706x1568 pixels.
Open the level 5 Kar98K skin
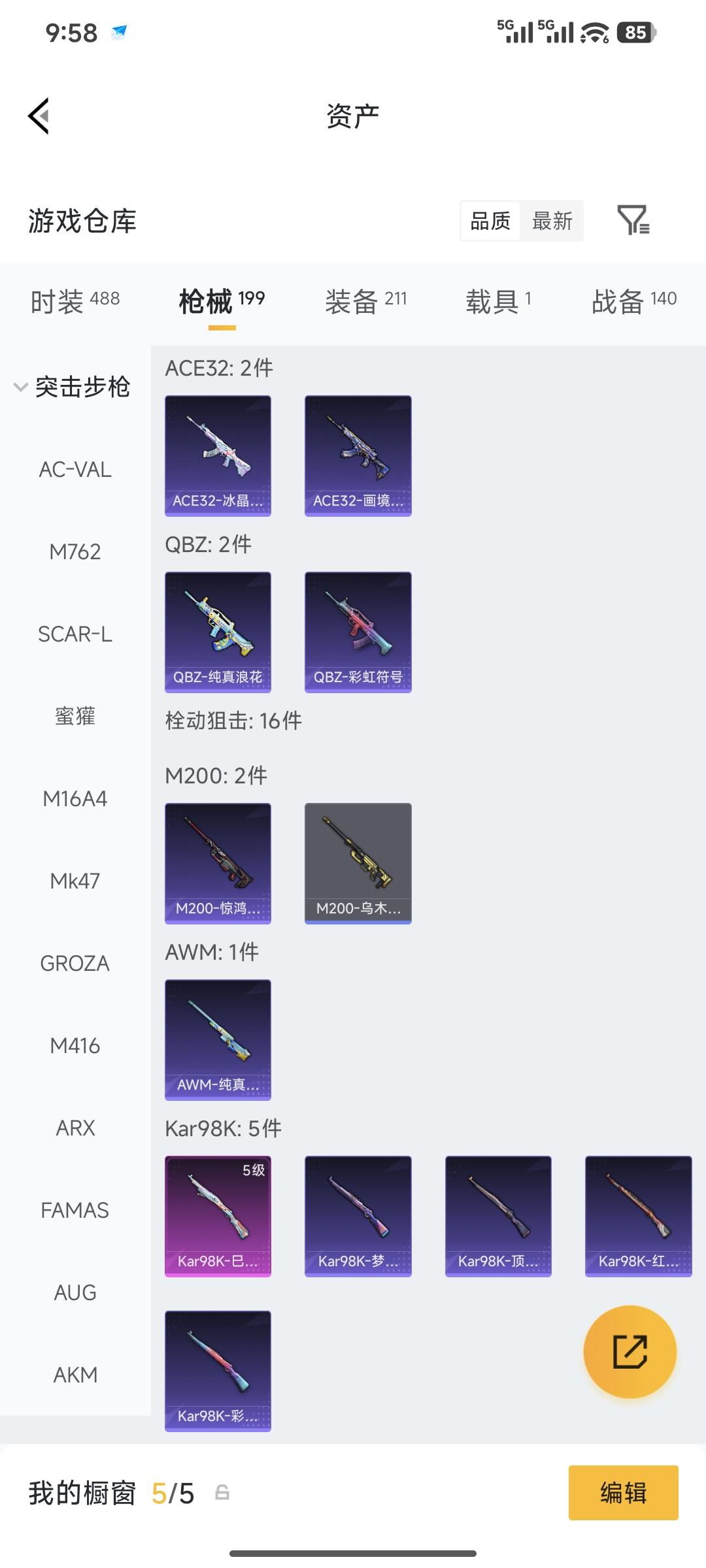[x=218, y=1216]
